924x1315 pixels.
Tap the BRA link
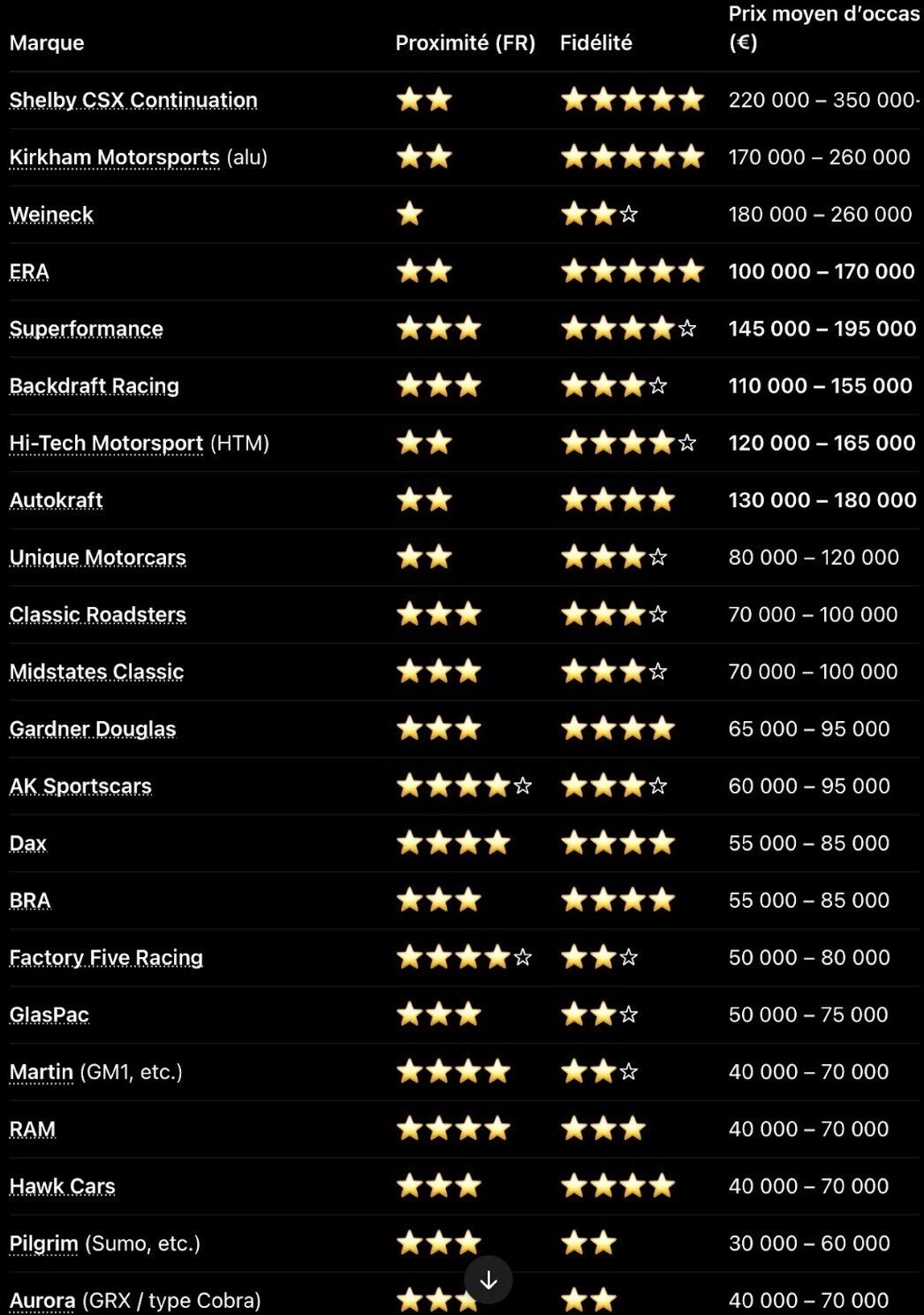tap(30, 901)
